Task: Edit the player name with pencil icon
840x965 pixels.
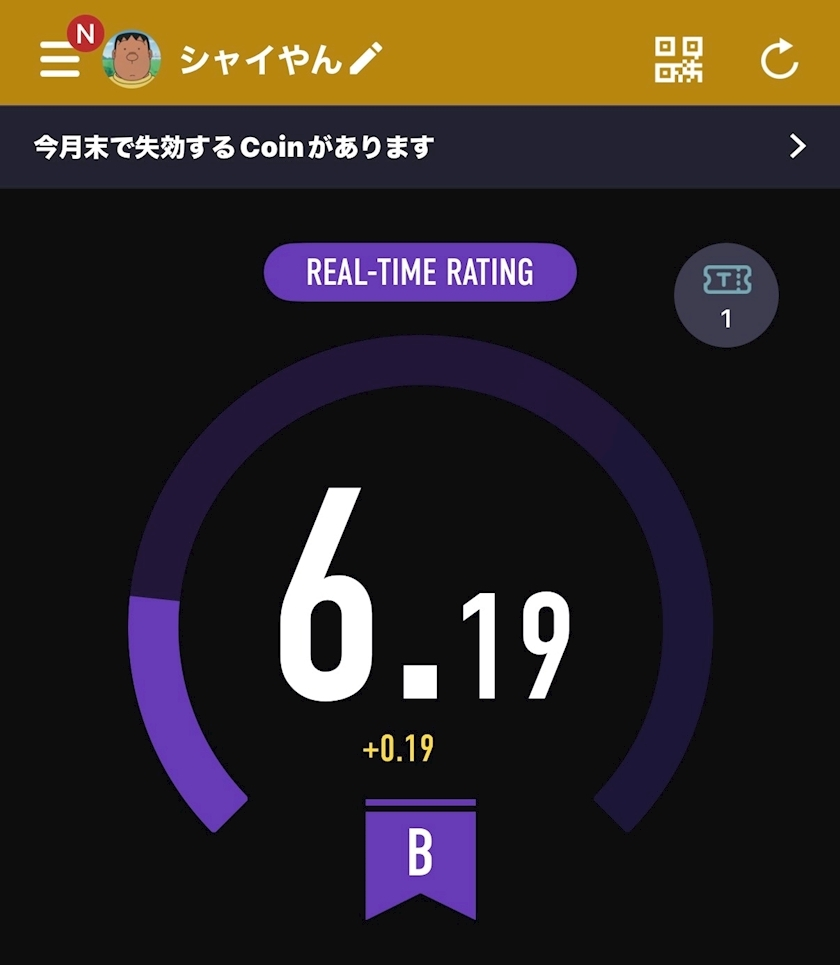Action: point(366,59)
